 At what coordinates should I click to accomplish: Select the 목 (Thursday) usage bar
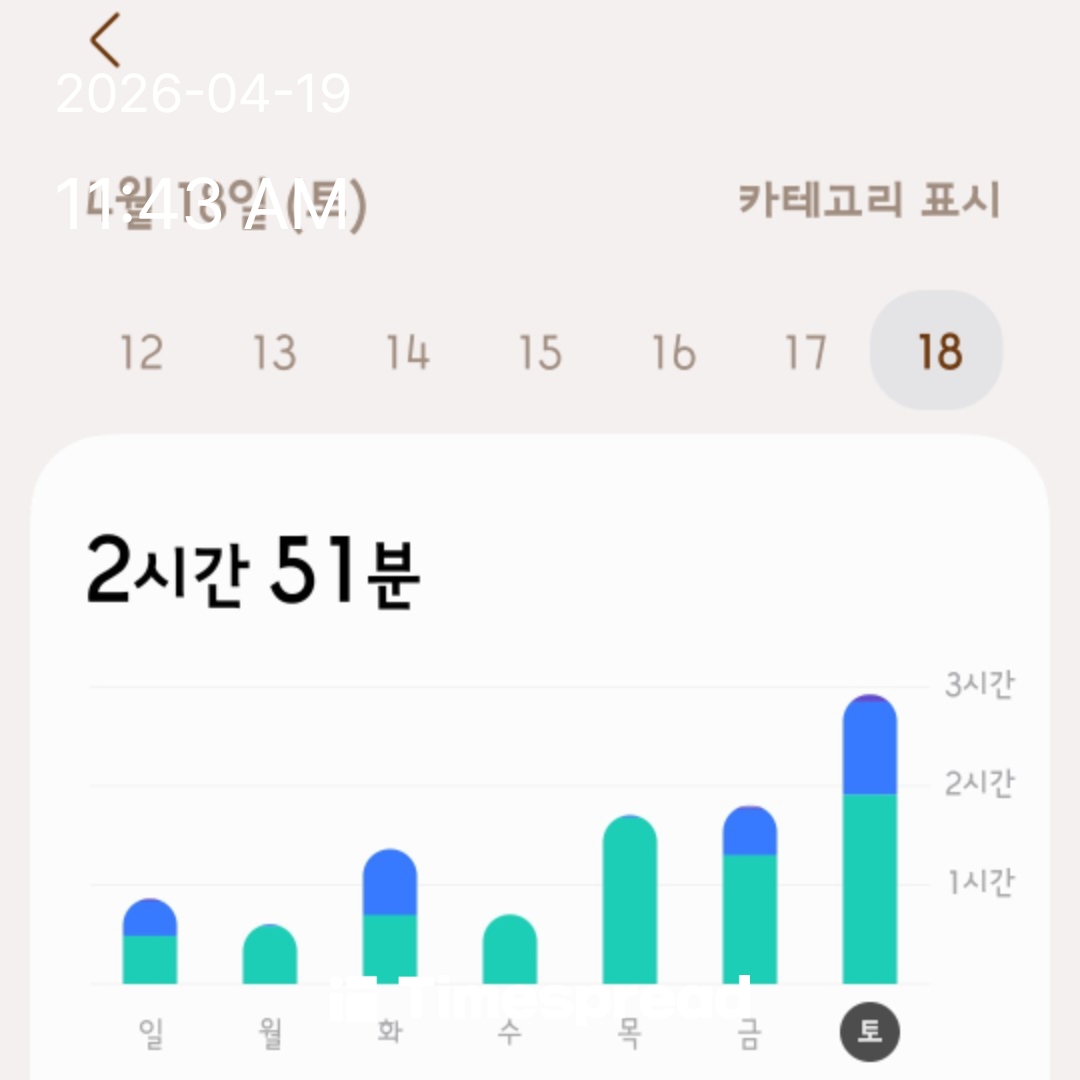click(630, 900)
